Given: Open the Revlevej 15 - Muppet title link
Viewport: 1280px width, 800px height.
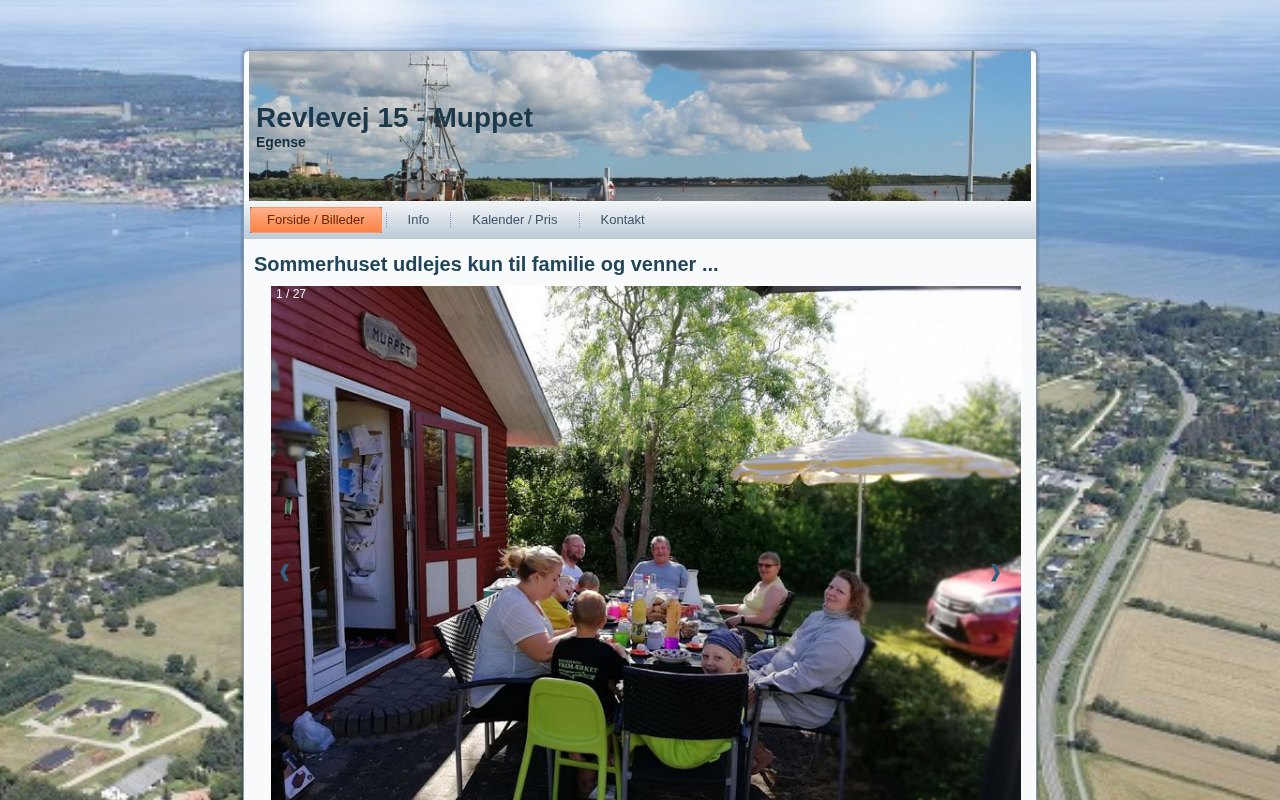Looking at the screenshot, I should (394, 118).
